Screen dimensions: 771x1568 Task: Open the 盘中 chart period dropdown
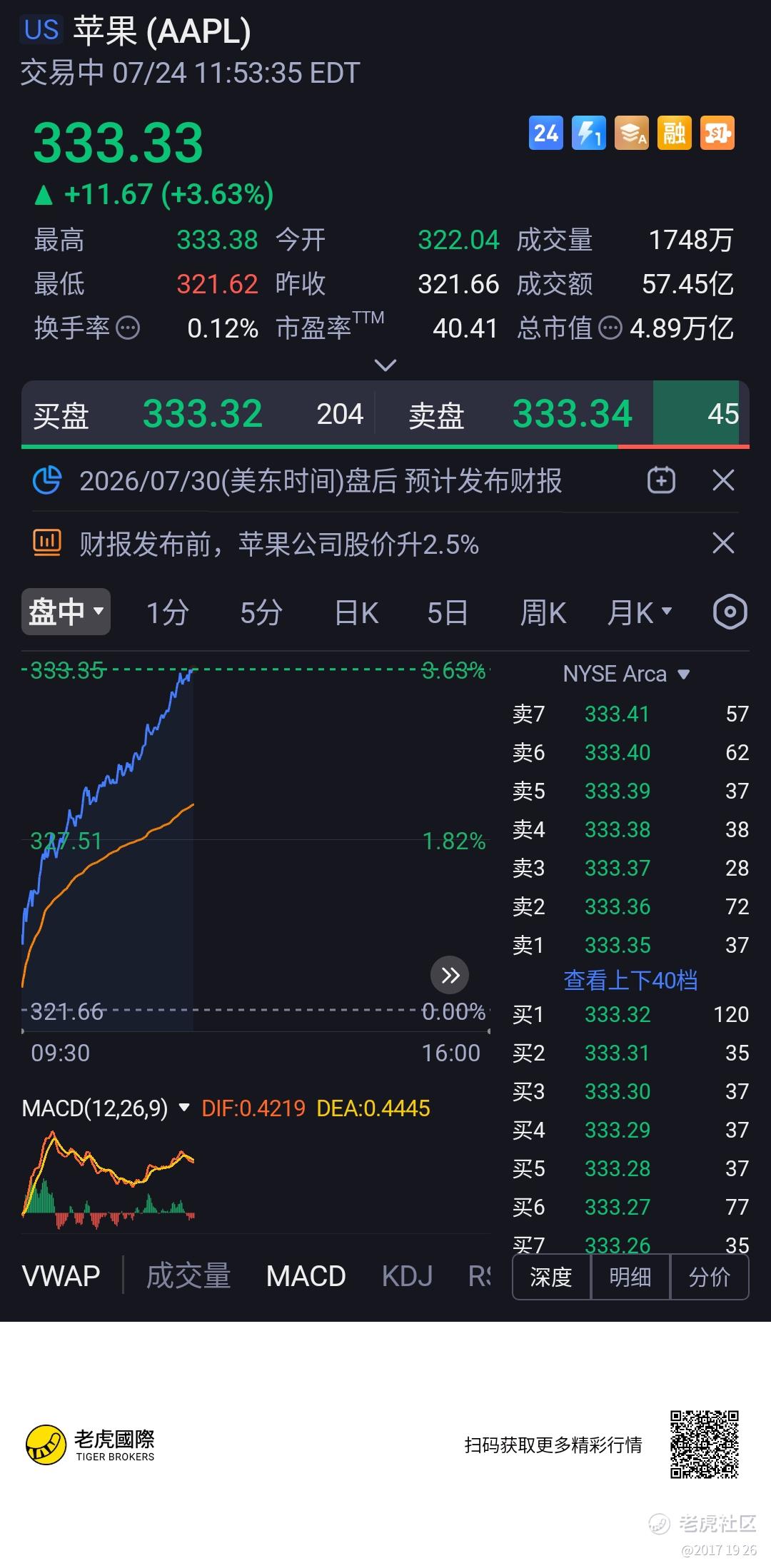pos(66,612)
